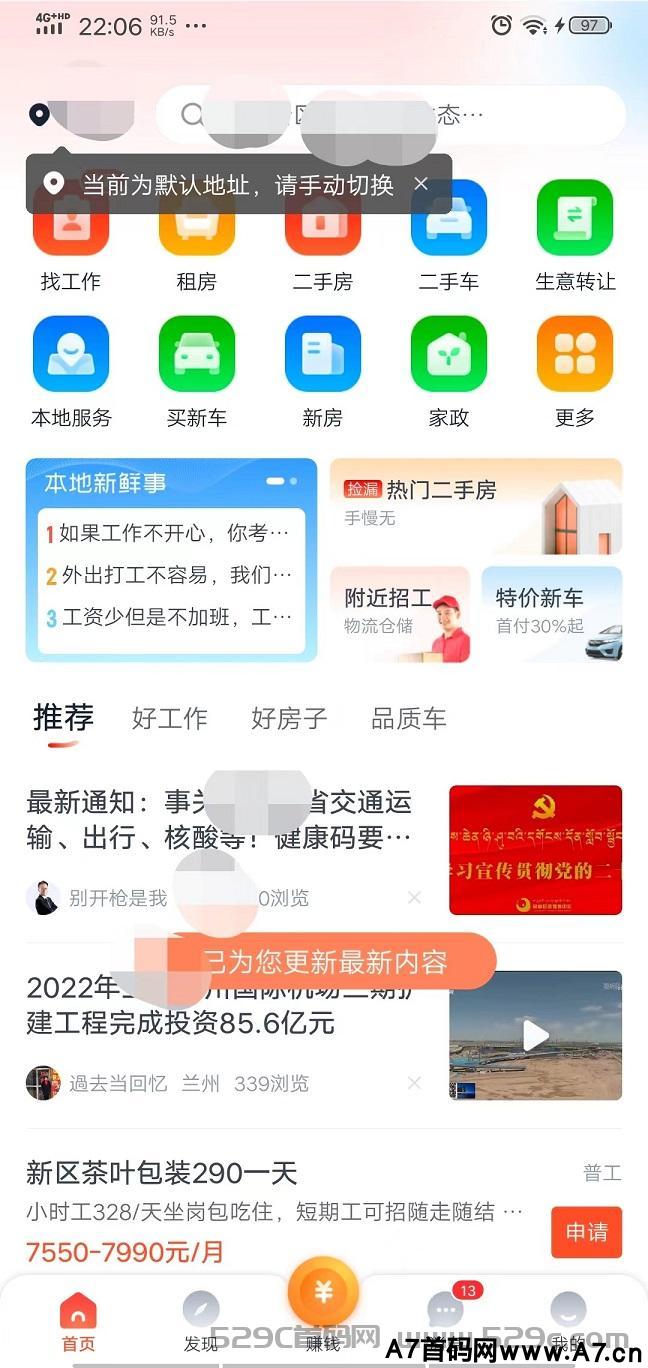Open the 租房 category
The image size is (648, 1368).
coord(196,237)
